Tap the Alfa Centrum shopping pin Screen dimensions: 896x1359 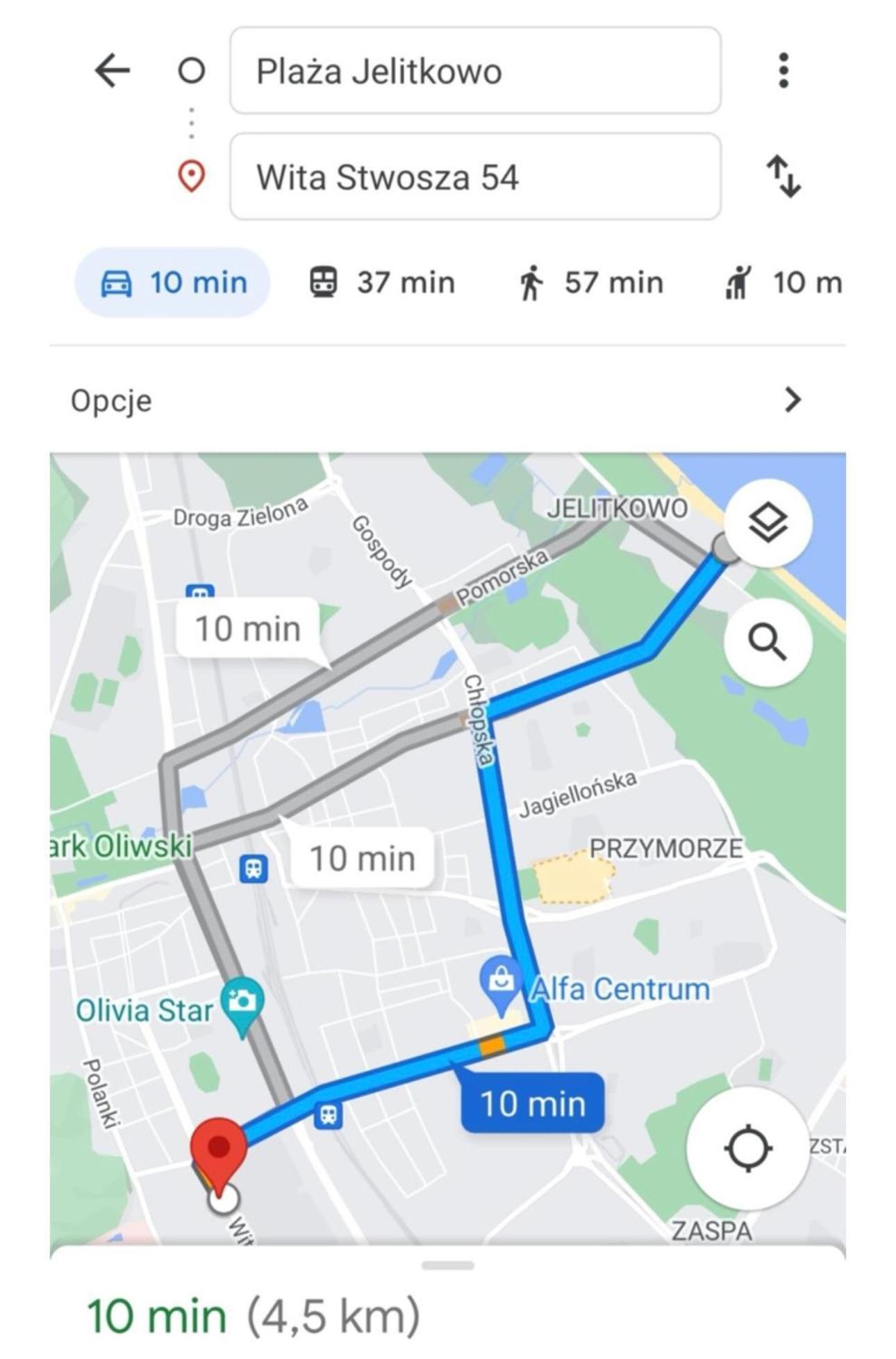pyautogui.click(x=501, y=981)
